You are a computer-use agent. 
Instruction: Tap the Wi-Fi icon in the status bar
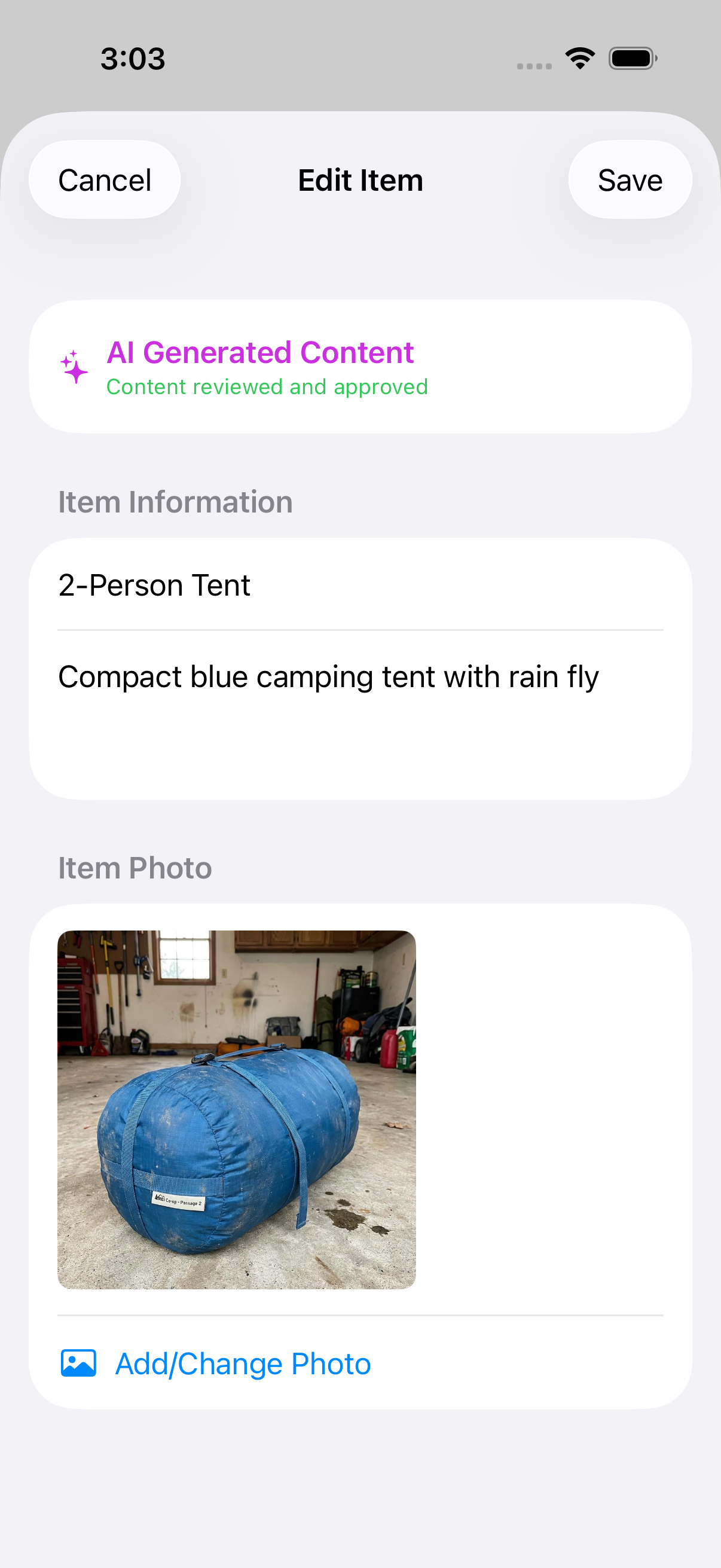(x=579, y=58)
